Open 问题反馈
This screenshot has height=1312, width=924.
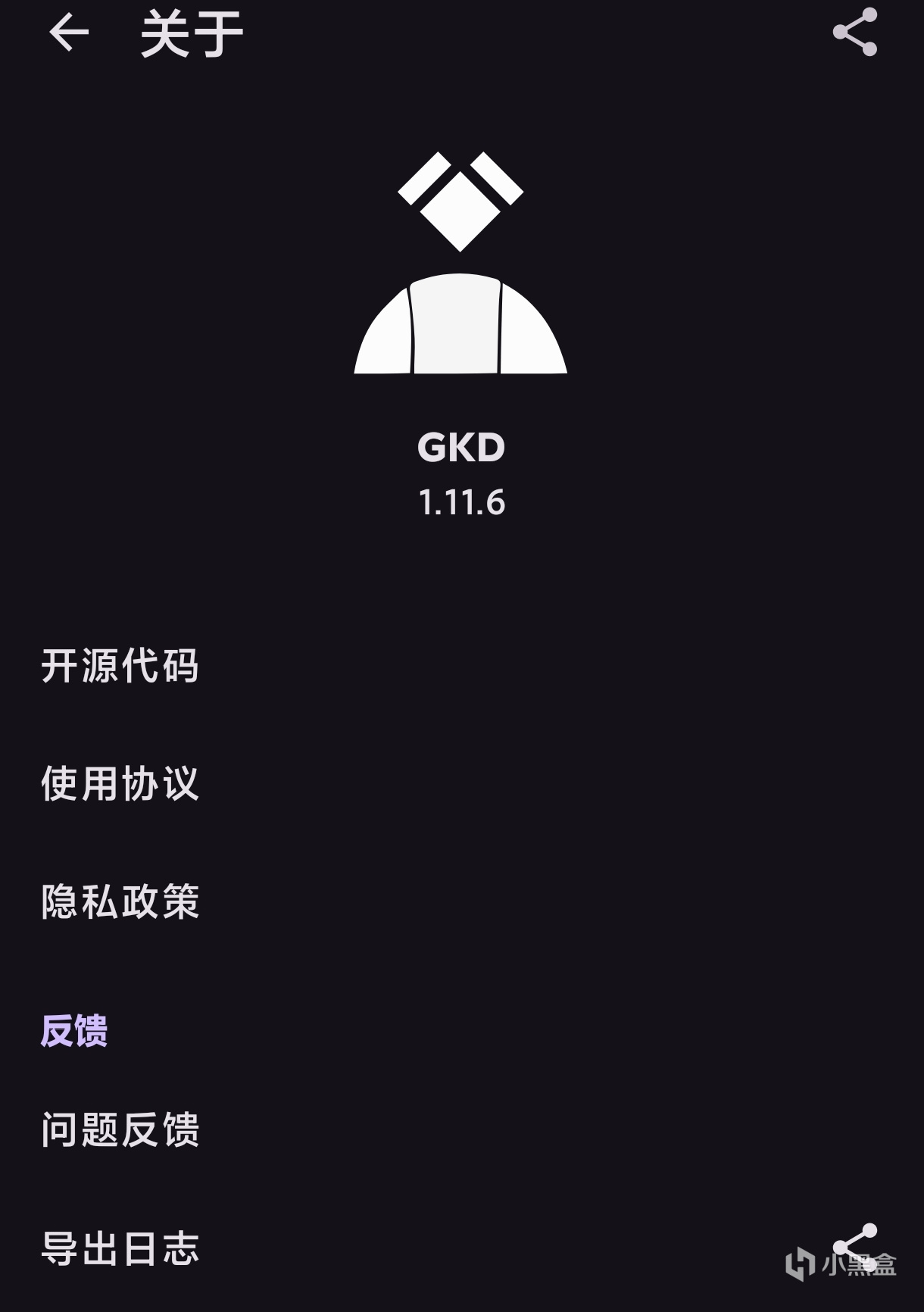[x=120, y=1129]
